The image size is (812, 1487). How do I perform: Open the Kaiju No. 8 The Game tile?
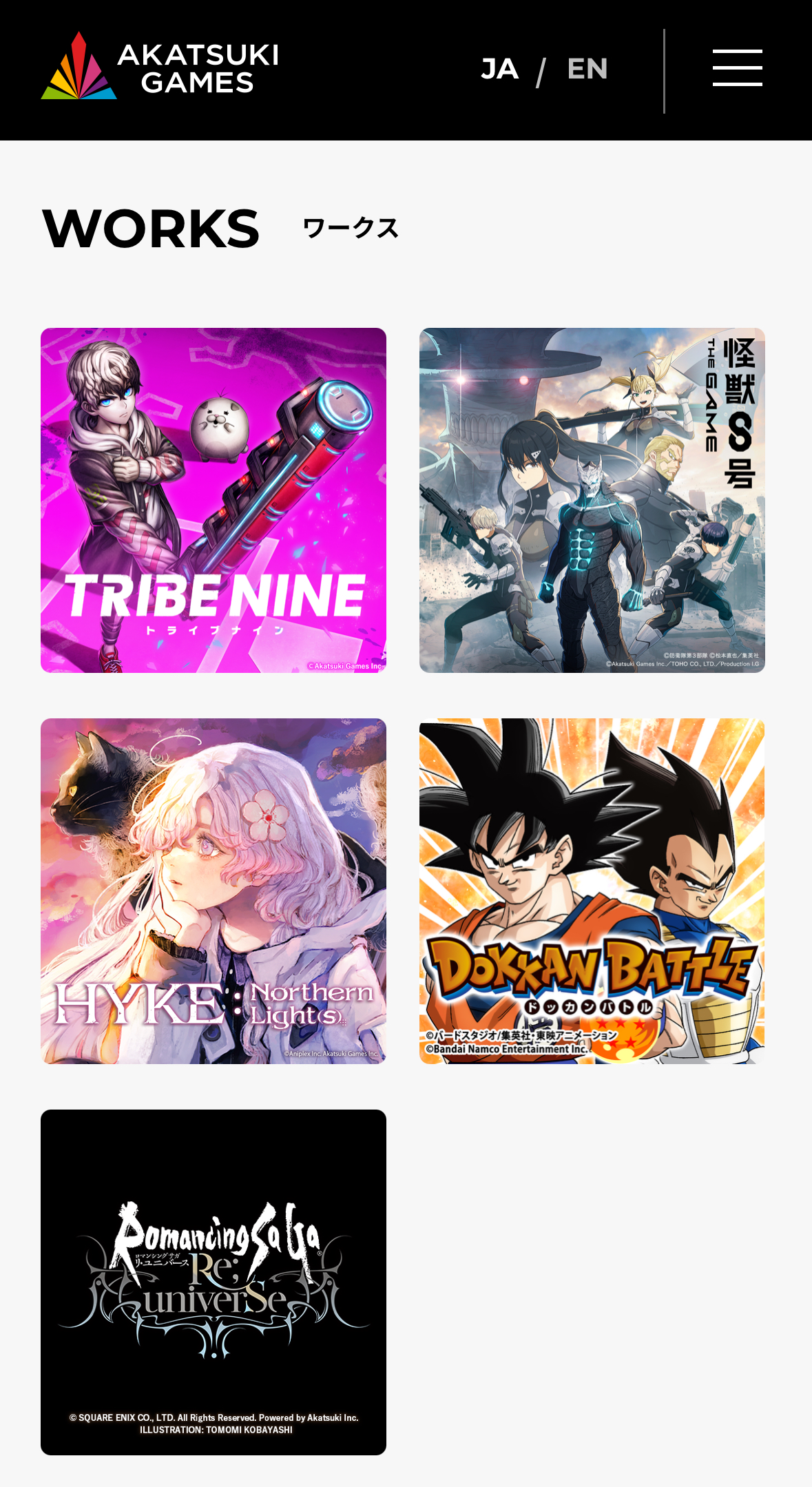click(x=592, y=500)
